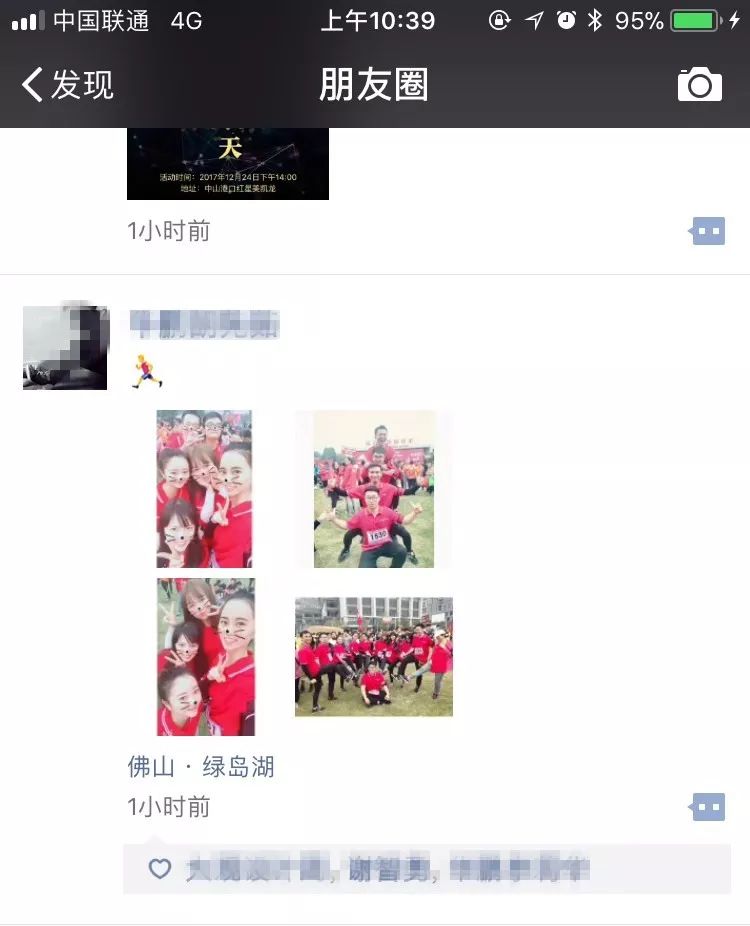Image resolution: width=750 pixels, height=926 pixels.
Task: Go back to the 发现 page
Action: point(68,85)
